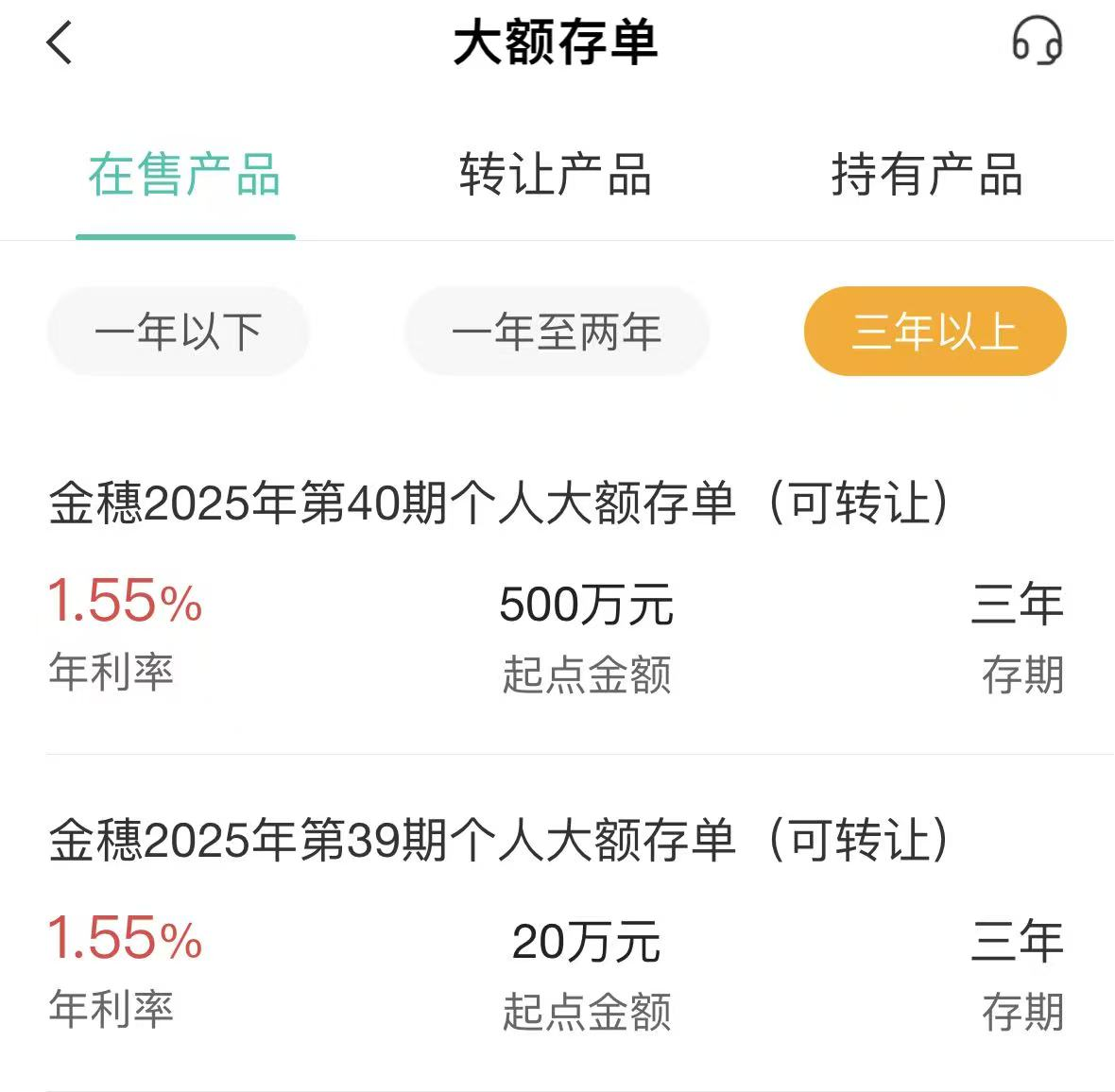Open the 持有产品 tab
Screen dimensions: 1115x1092
tap(927, 176)
